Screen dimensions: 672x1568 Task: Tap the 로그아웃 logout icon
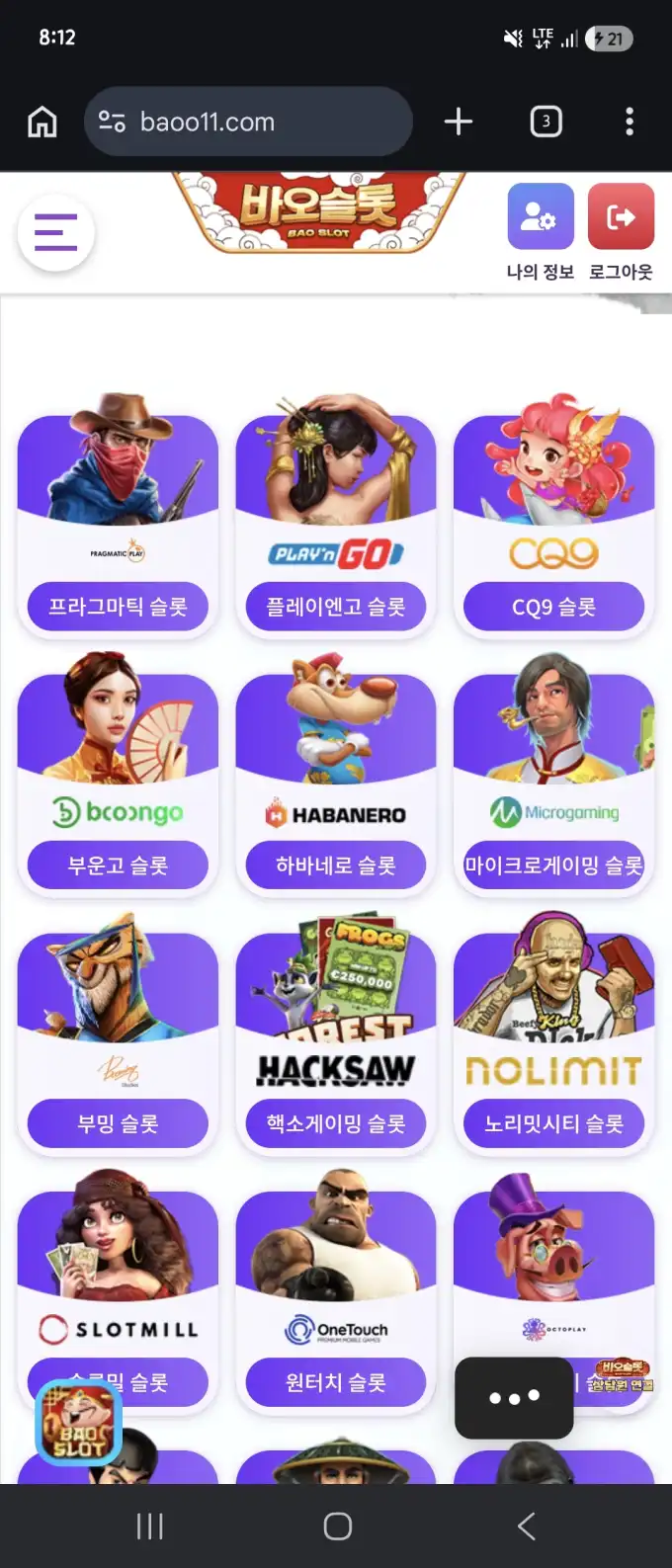tap(621, 217)
